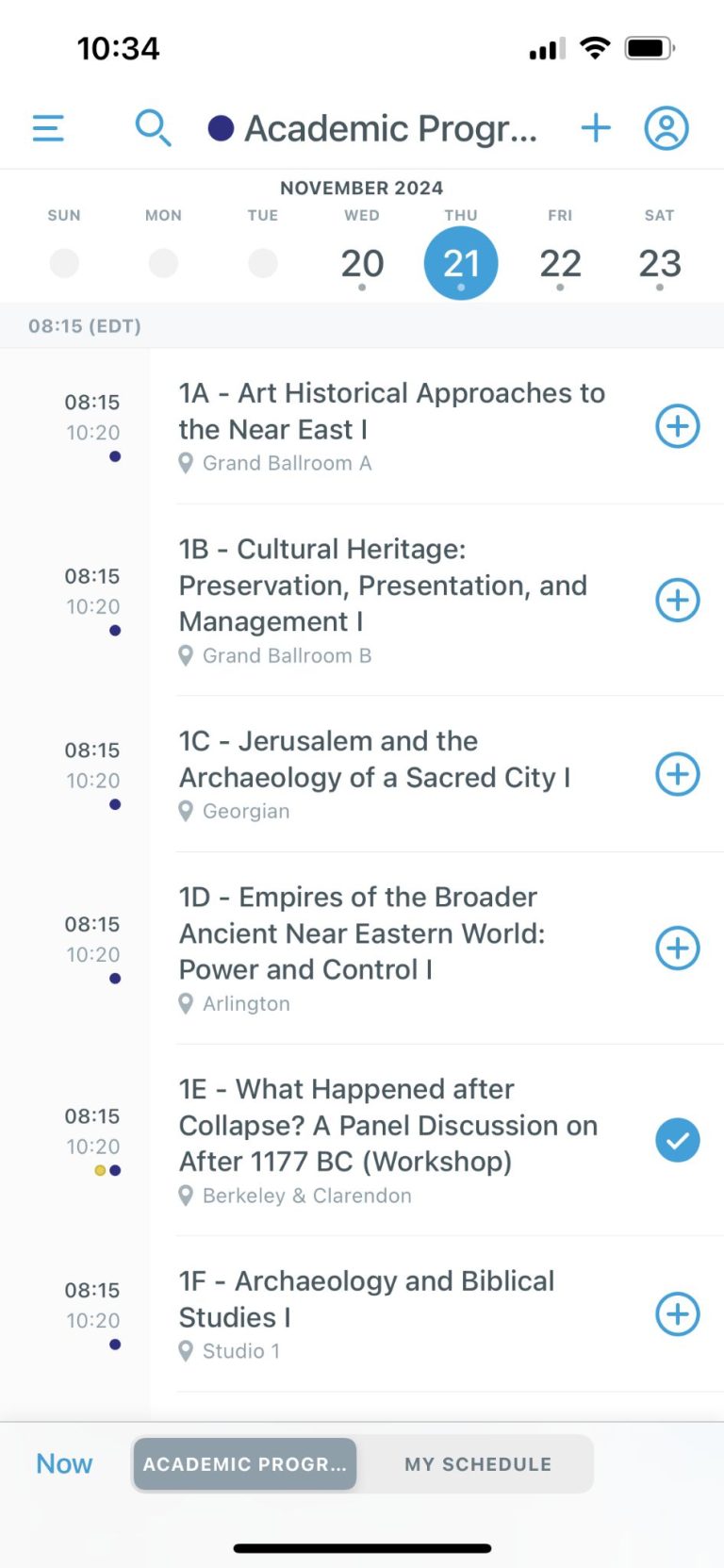Viewport: 724px width, 1568px height.
Task: Add session 1B Cultural Heritage to schedule
Action: coord(678,600)
